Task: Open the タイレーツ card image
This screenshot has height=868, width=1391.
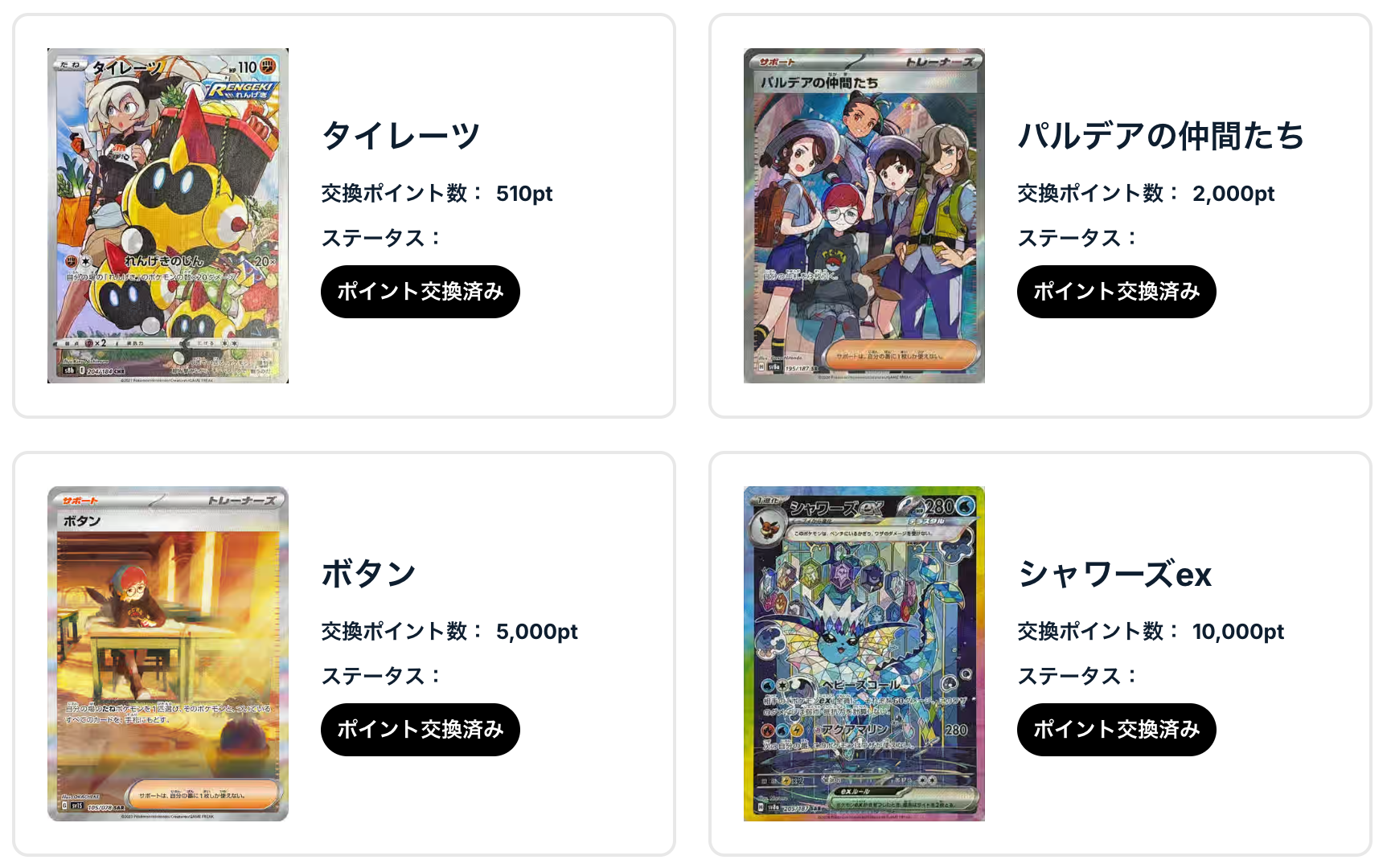Action: pyautogui.click(x=168, y=215)
